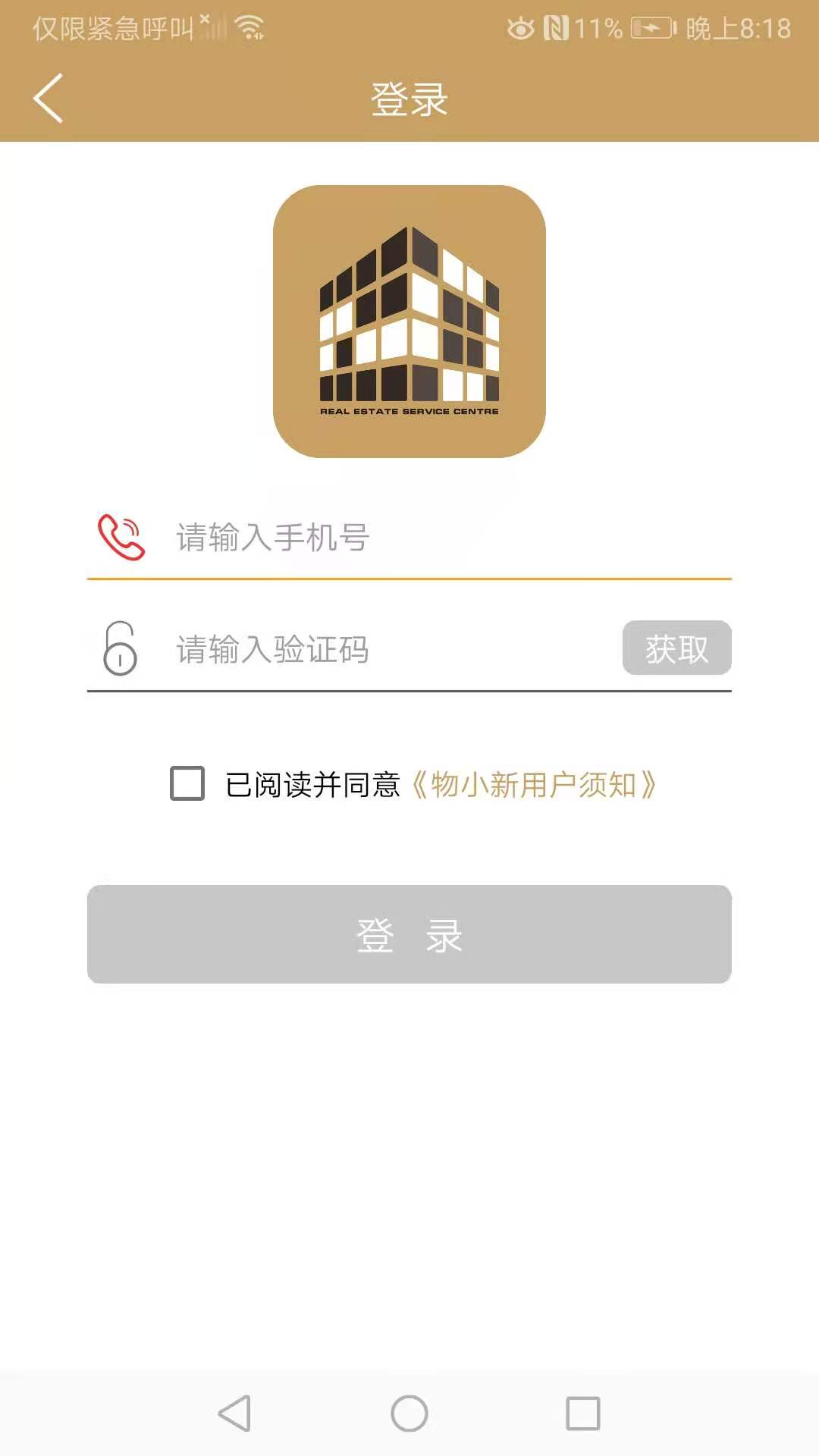
Task: Open the 《物小新用户须知》 link
Action: pos(533,785)
